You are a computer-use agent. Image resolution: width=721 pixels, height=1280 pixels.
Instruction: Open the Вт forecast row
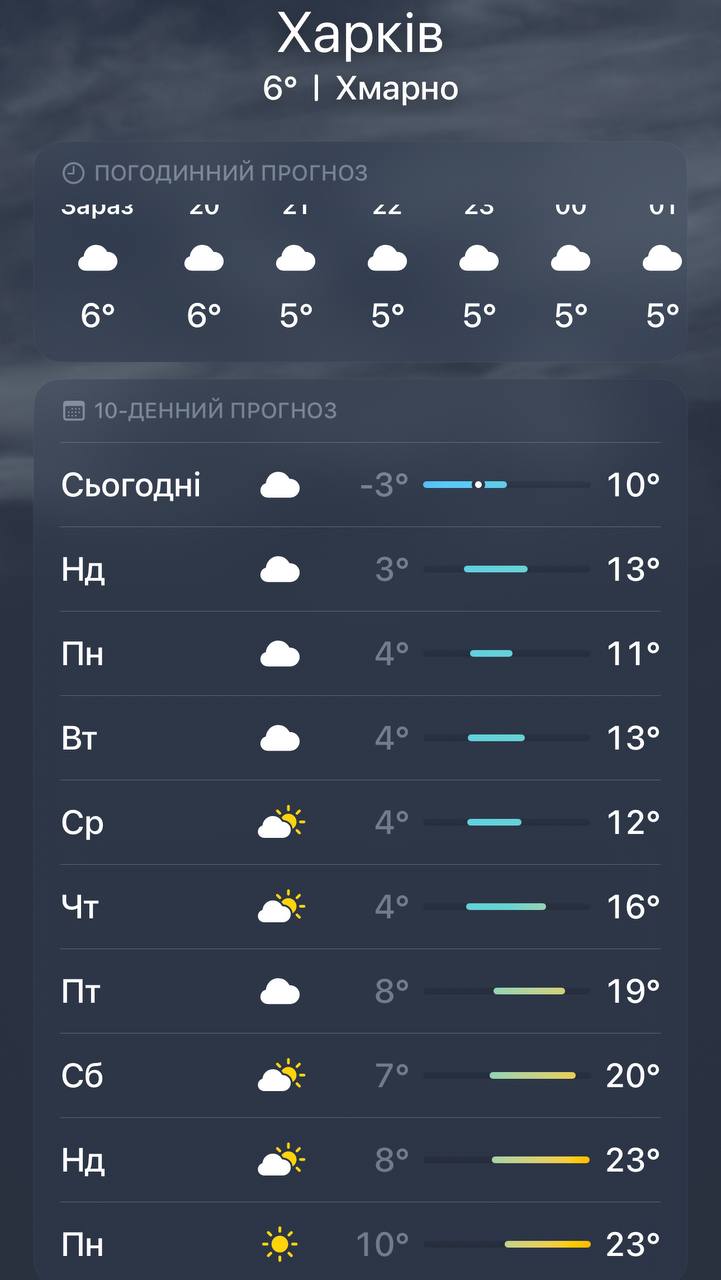[x=360, y=738]
